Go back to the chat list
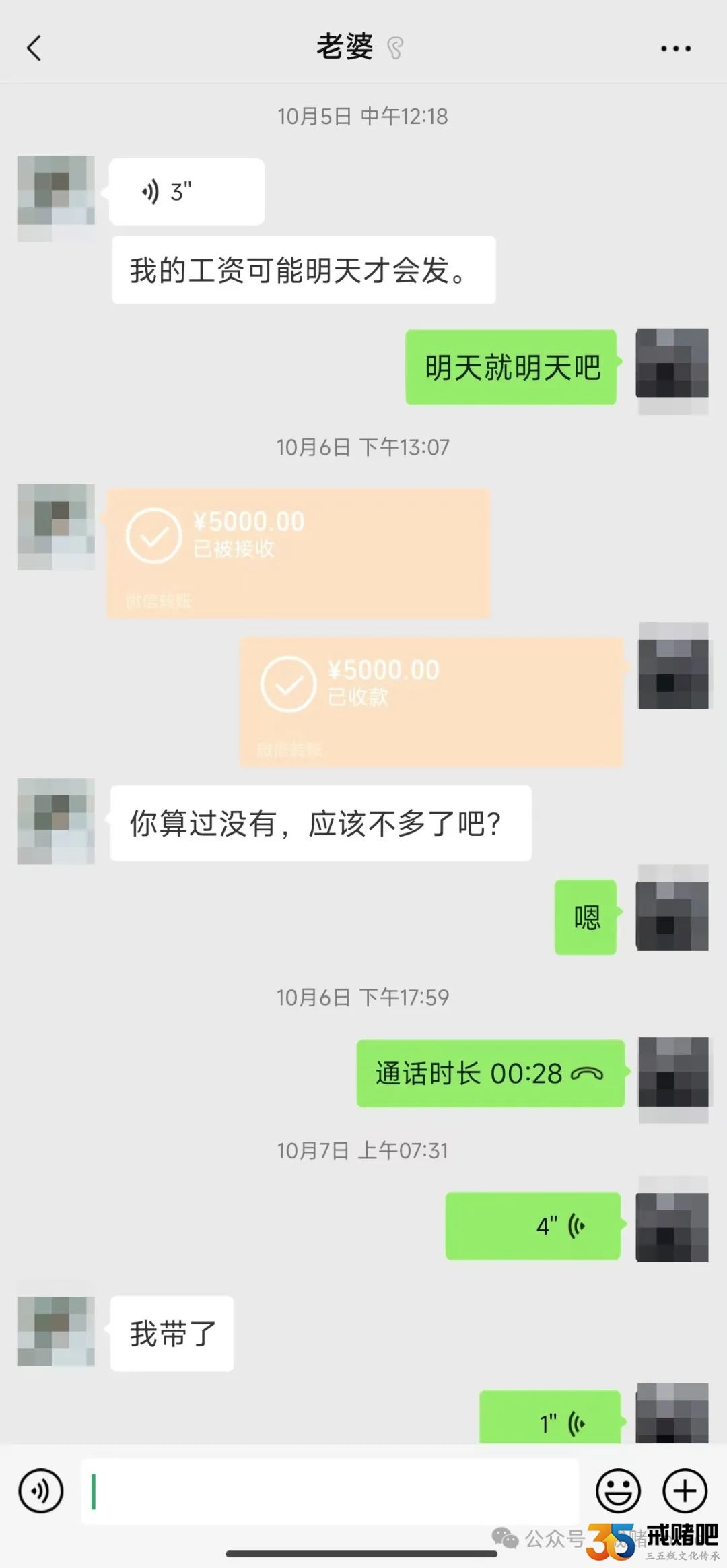Screen dimensions: 727x1568 pyautogui.click(x=35, y=48)
